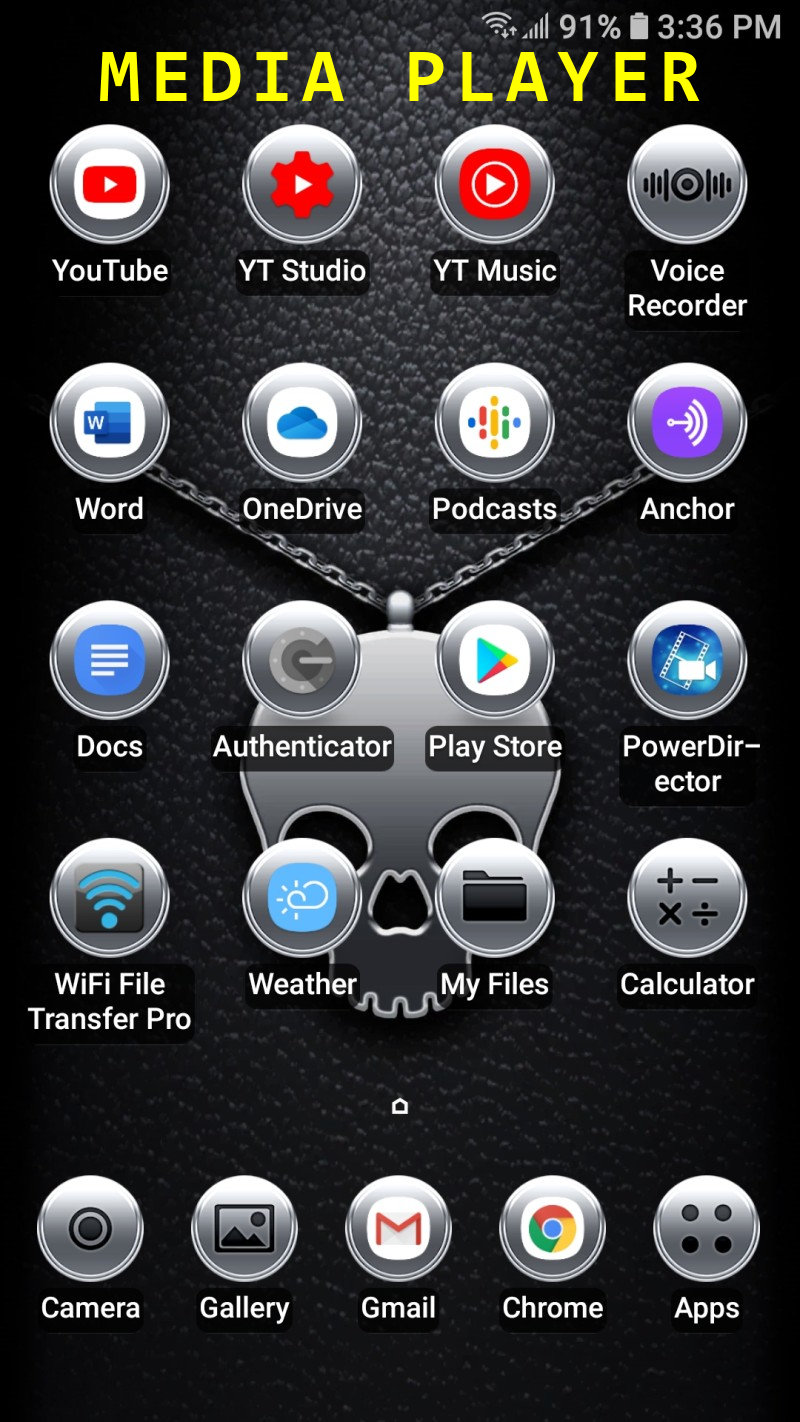Launch the Anchor app
Viewport: 800px width, 1422px height.
(687, 423)
